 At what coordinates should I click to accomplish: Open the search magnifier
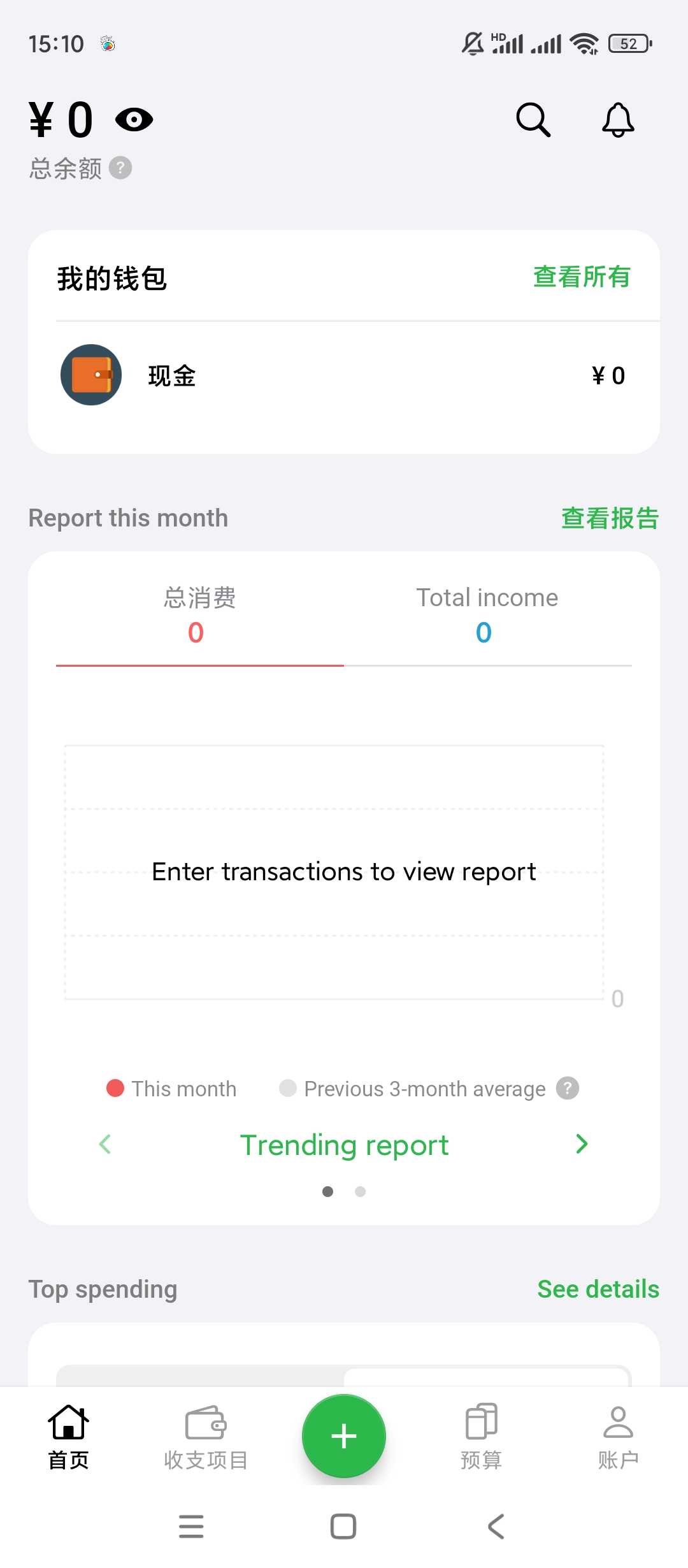pyautogui.click(x=533, y=119)
